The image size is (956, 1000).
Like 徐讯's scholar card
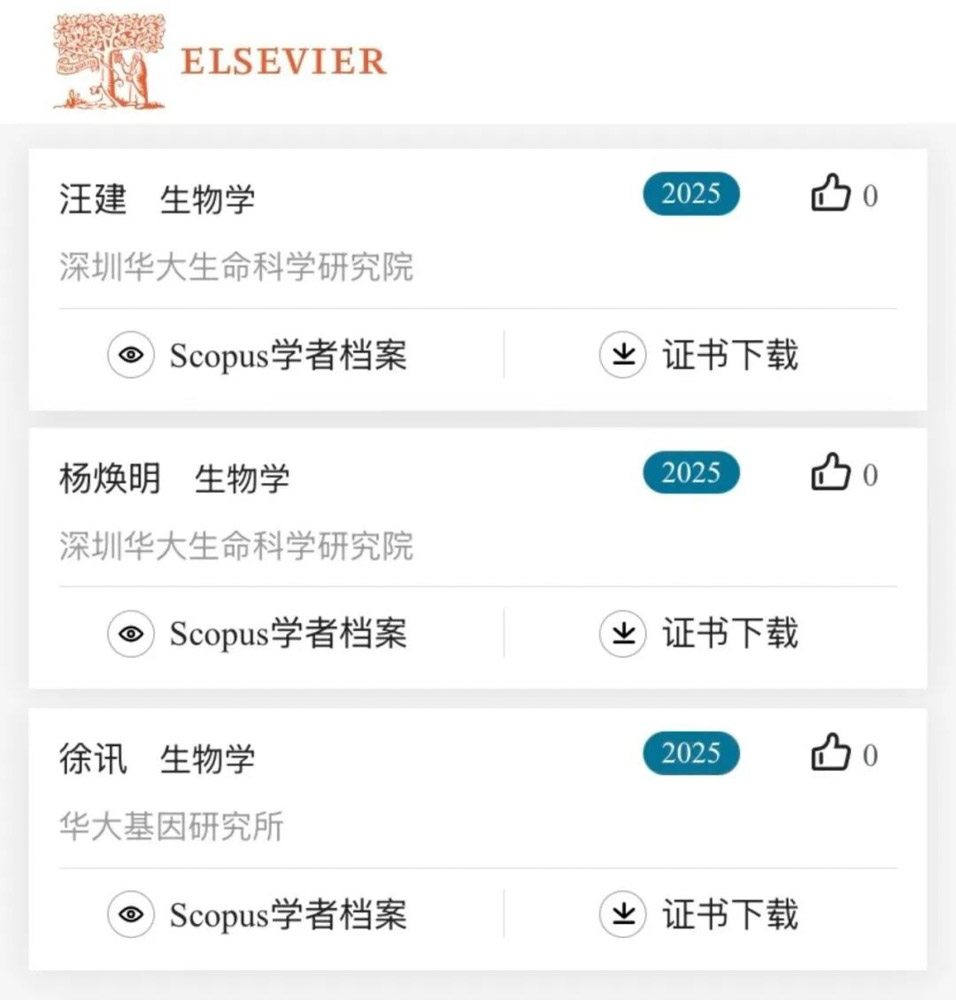[831, 752]
